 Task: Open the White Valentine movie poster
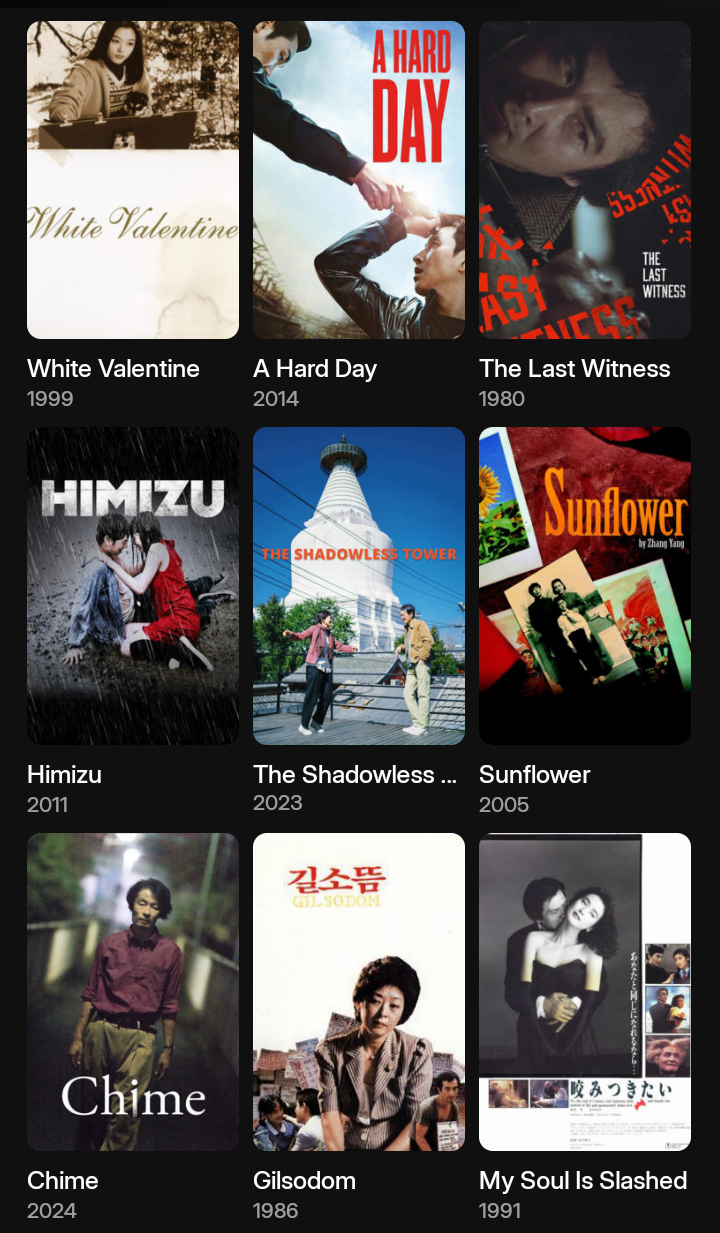click(x=133, y=180)
